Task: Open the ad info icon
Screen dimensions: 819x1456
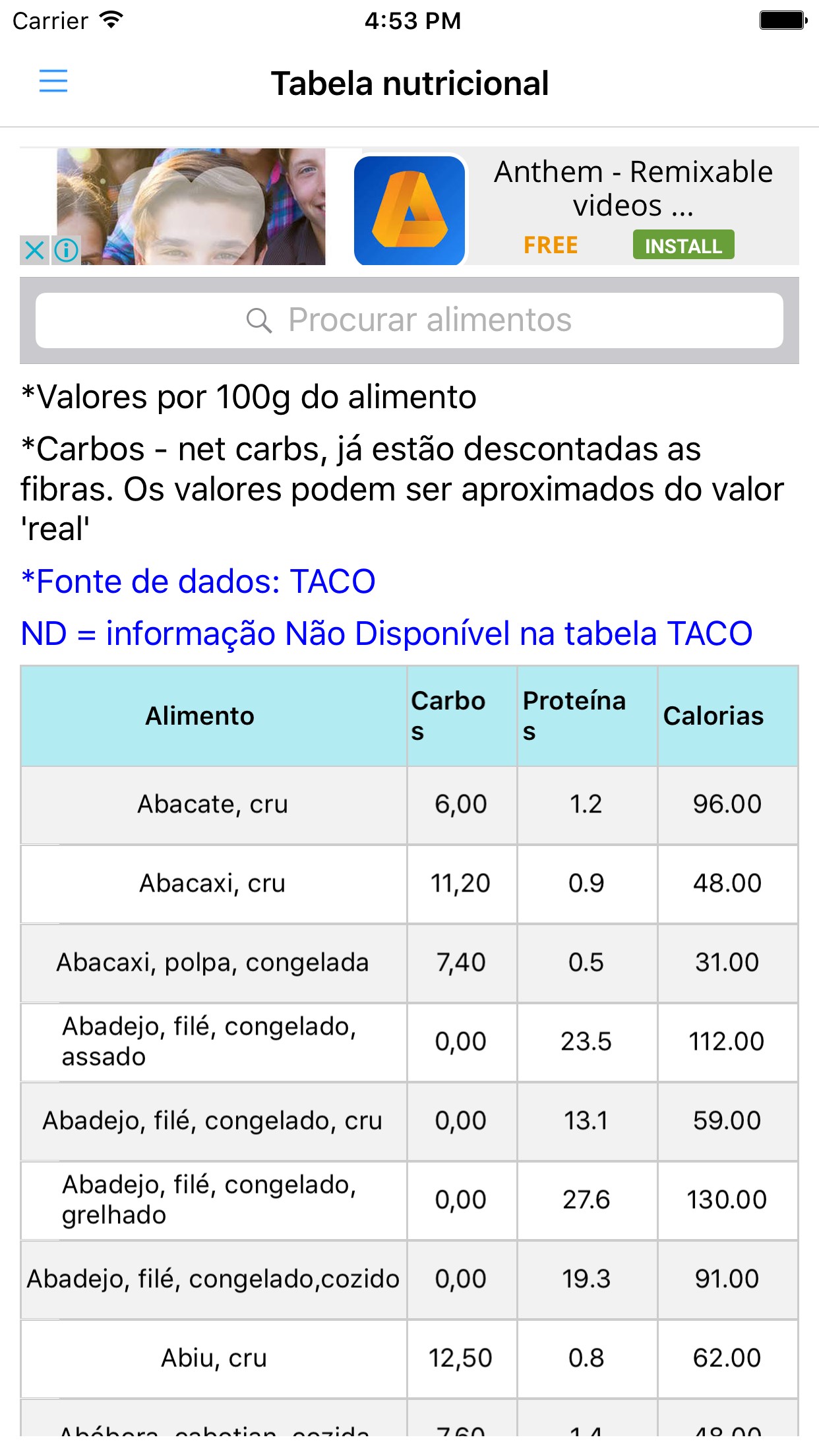Action: click(66, 251)
